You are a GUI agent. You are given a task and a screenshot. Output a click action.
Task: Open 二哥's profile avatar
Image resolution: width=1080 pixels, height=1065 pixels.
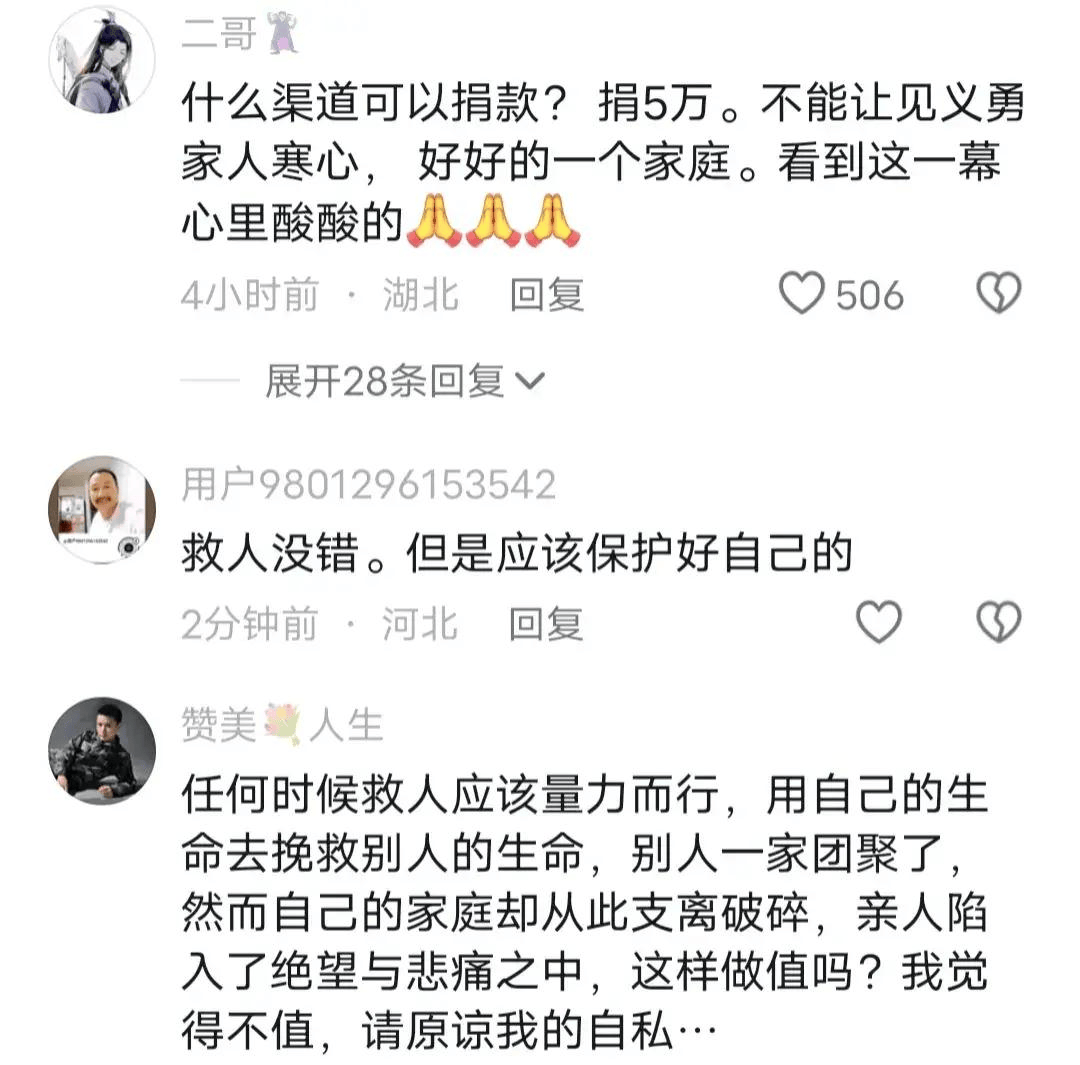(x=101, y=60)
